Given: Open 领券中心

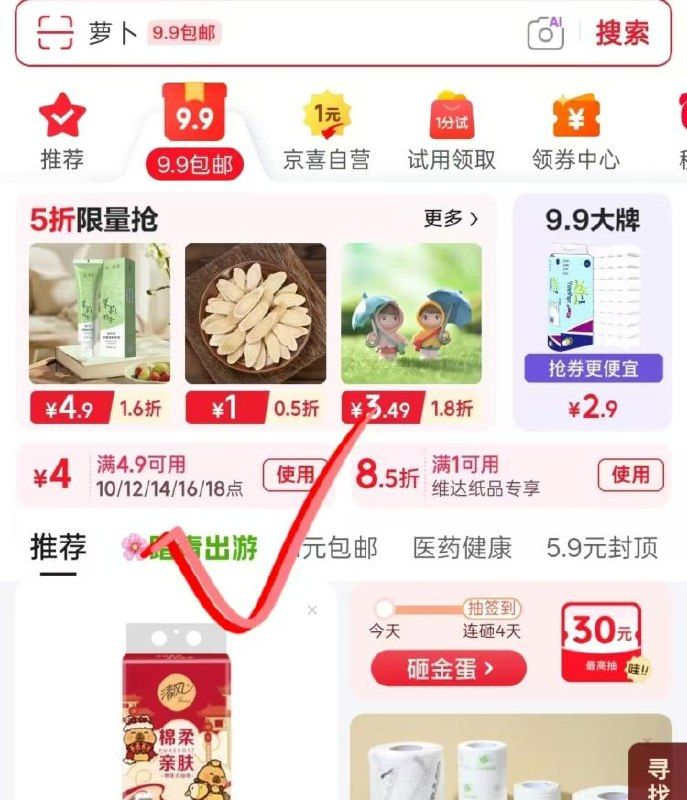Looking at the screenshot, I should pos(575,131).
